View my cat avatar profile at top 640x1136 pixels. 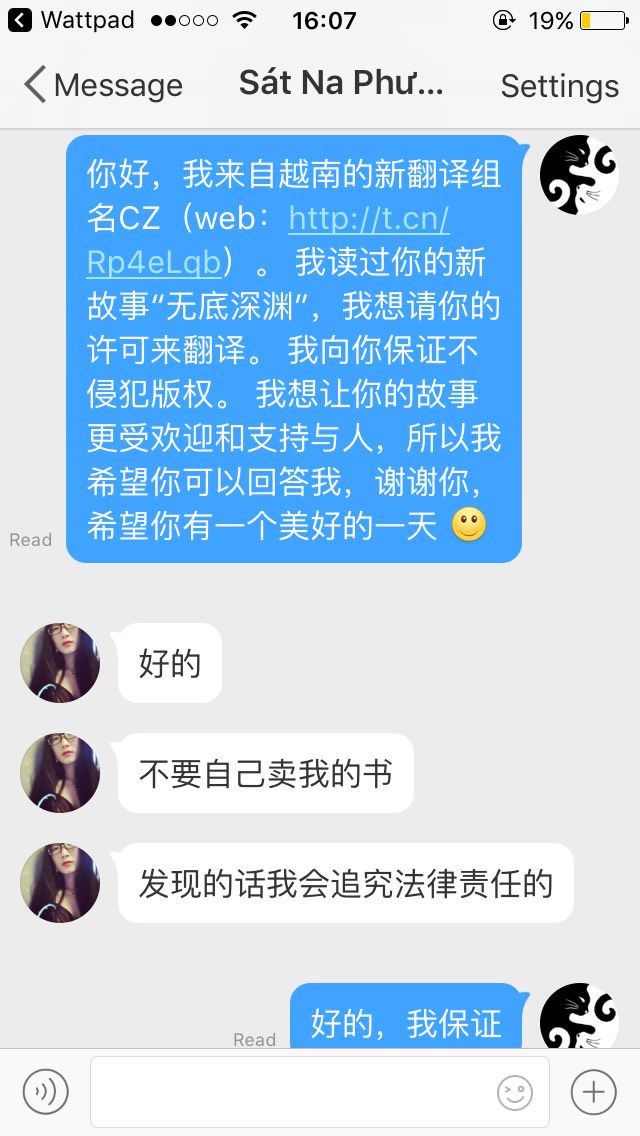579,175
